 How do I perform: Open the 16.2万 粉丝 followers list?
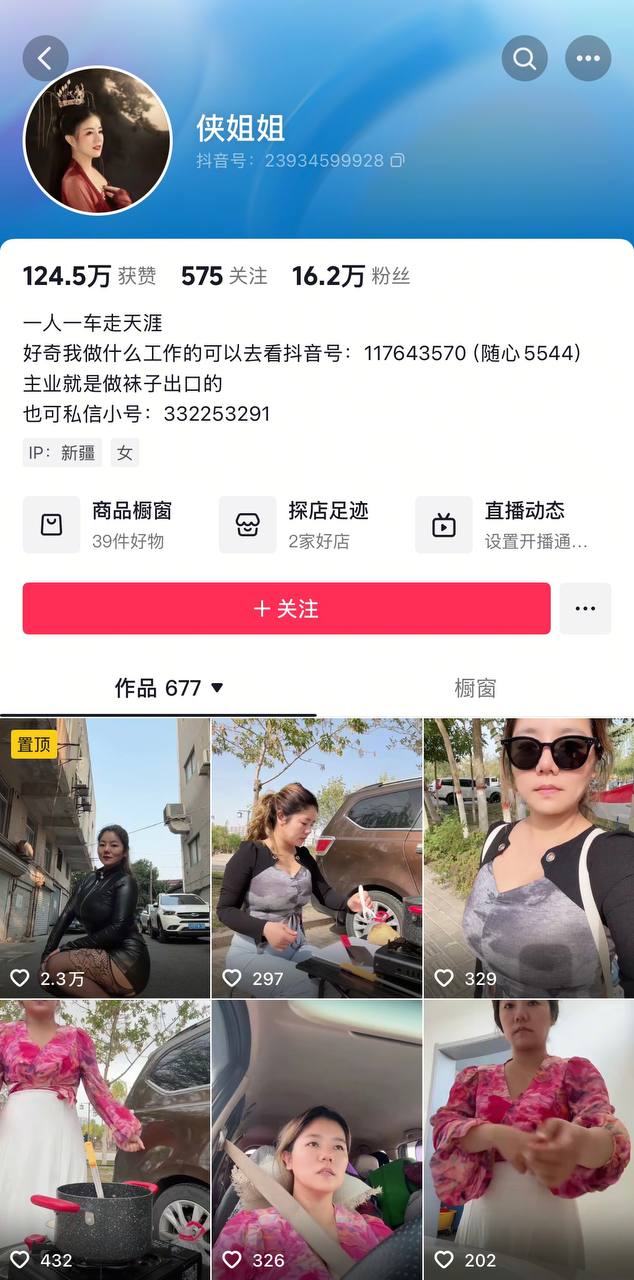(x=350, y=277)
